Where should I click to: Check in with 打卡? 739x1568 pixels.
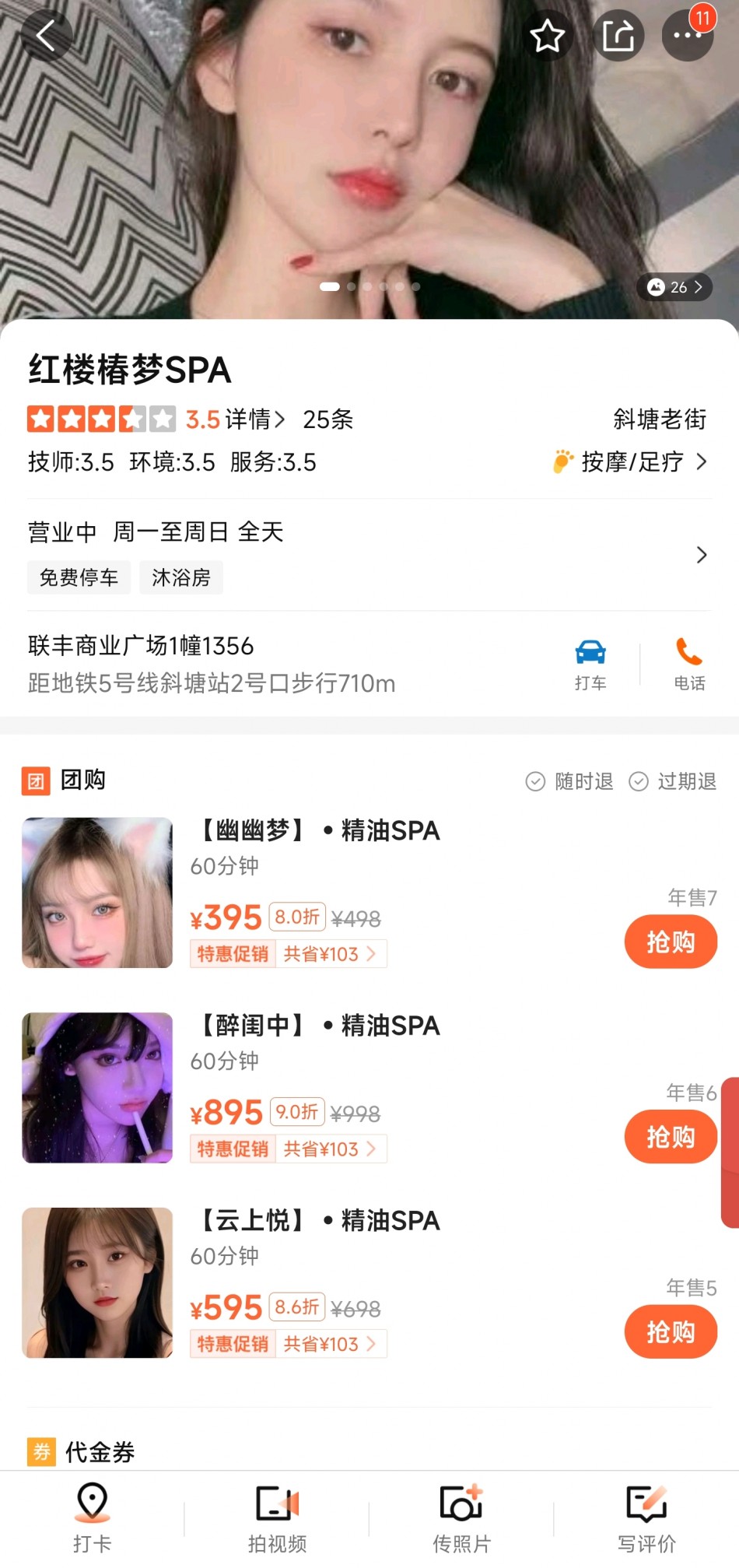click(x=93, y=1517)
